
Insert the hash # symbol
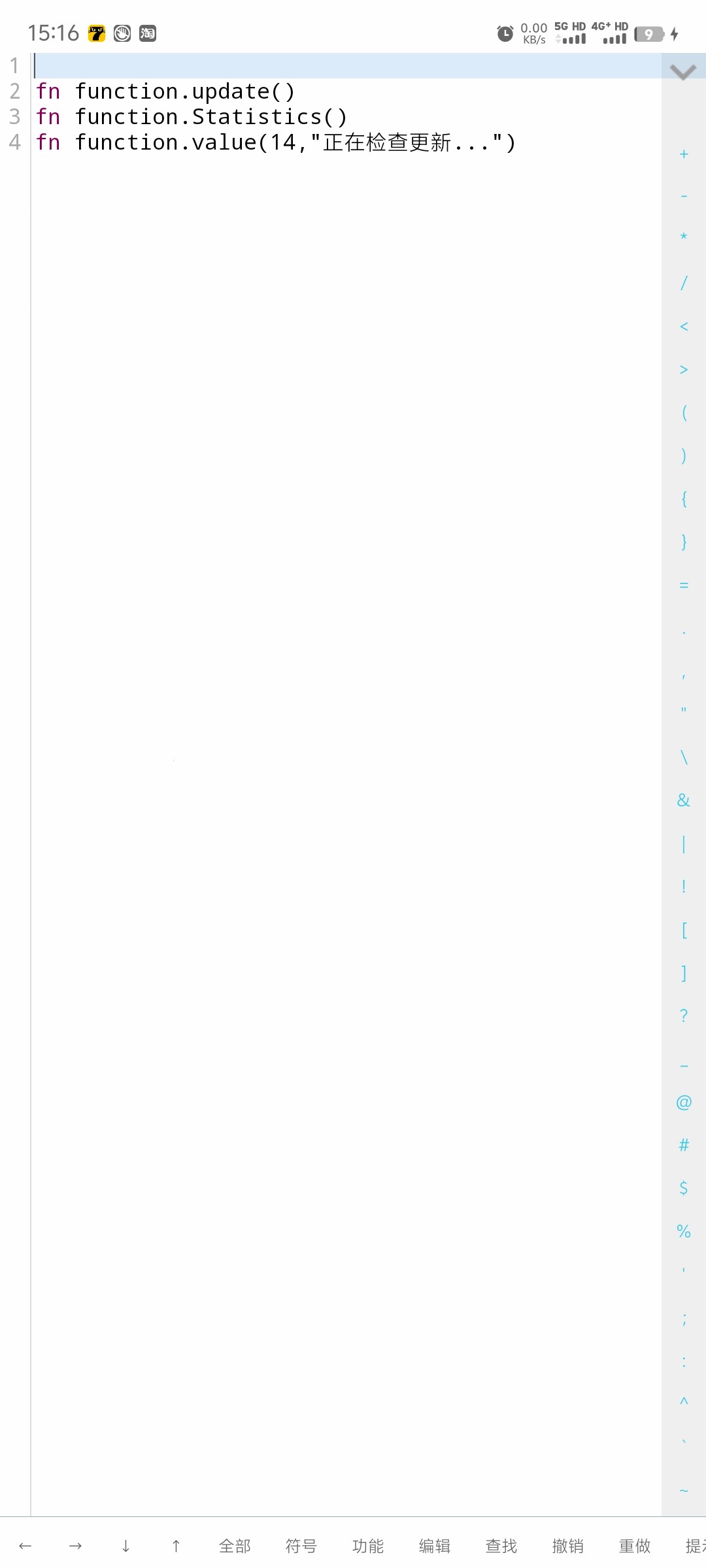[684, 1145]
